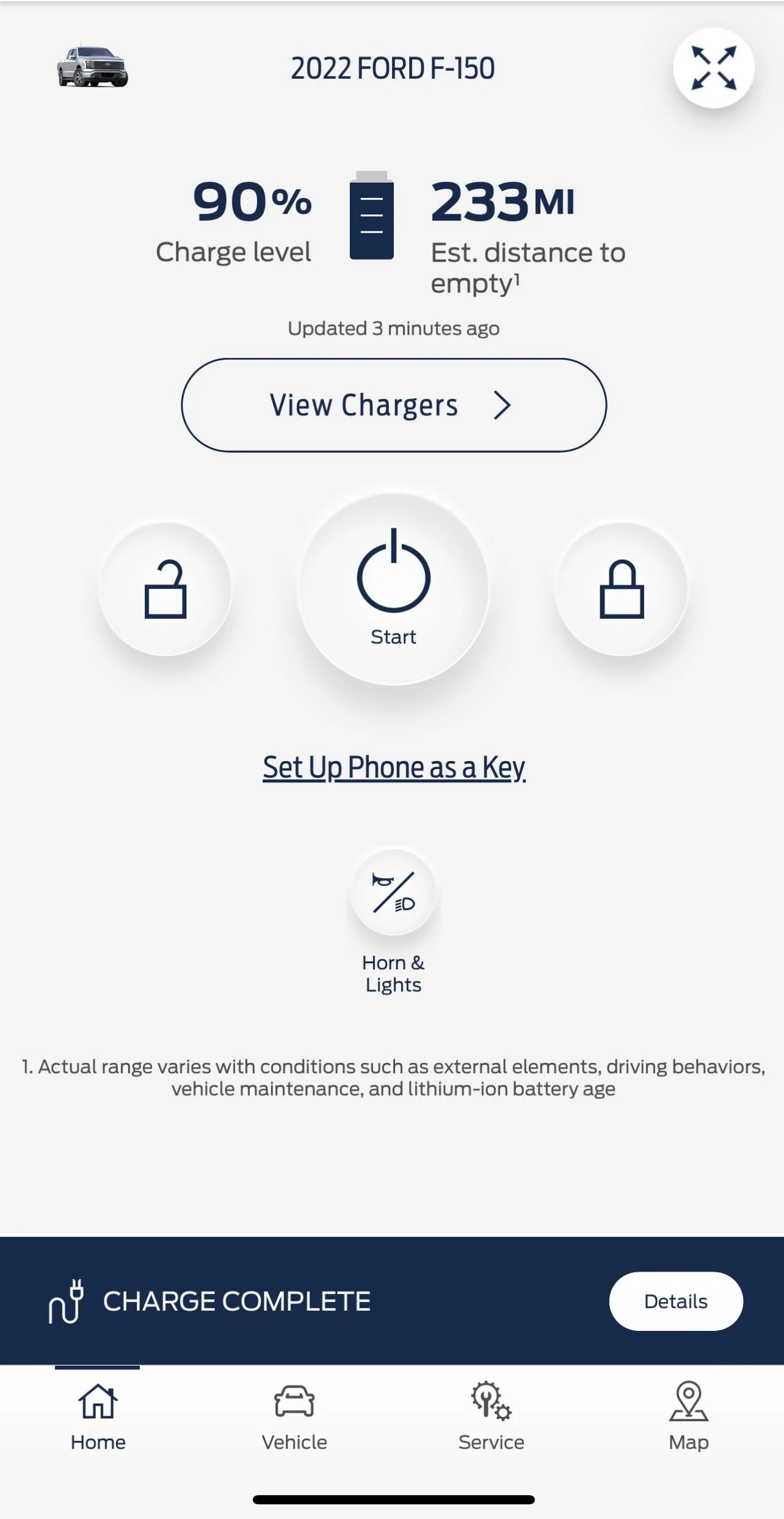Image resolution: width=784 pixels, height=1519 pixels.
Task: Tap the expand arrows icon
Action: pyautogui.click(x=713, y=68)
